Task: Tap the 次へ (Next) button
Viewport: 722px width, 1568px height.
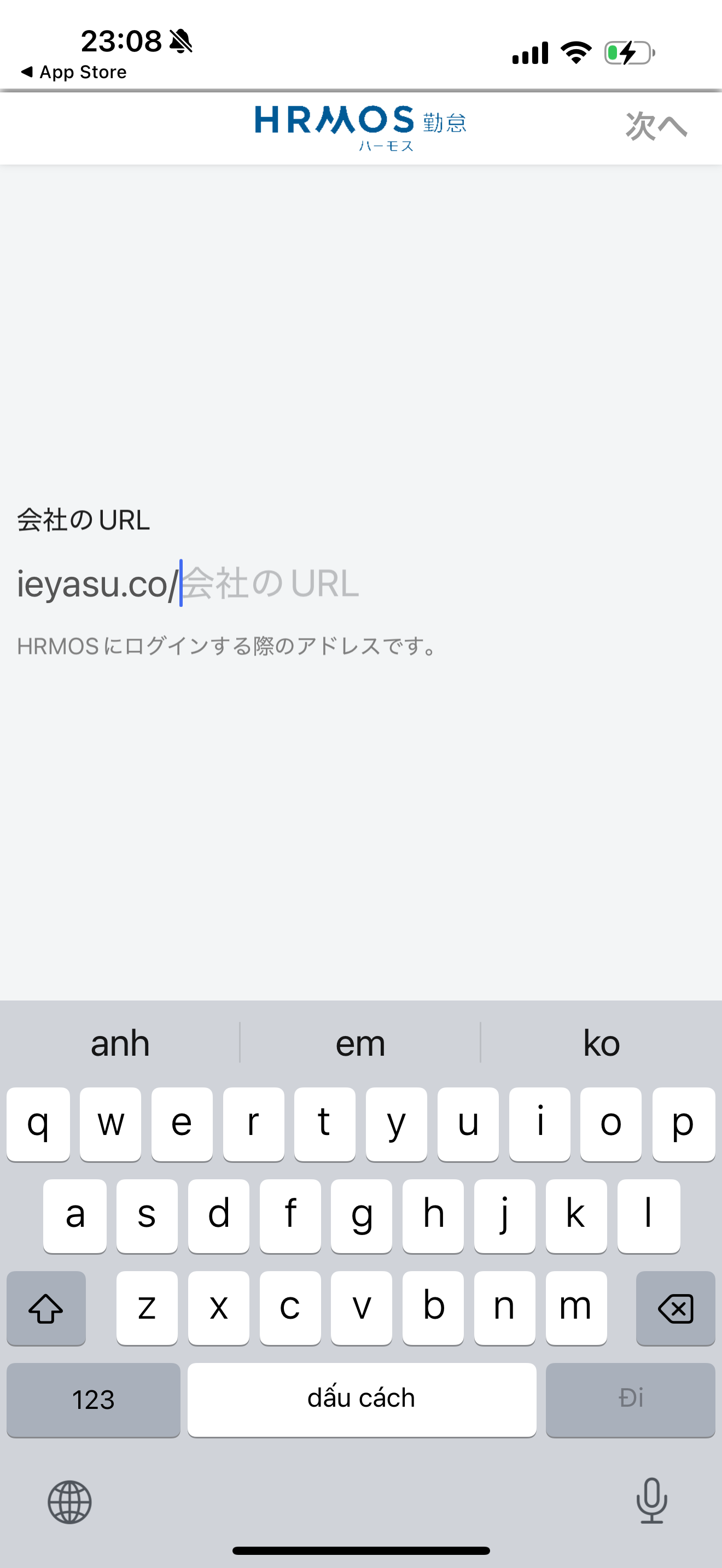Action: coord(656,127)
